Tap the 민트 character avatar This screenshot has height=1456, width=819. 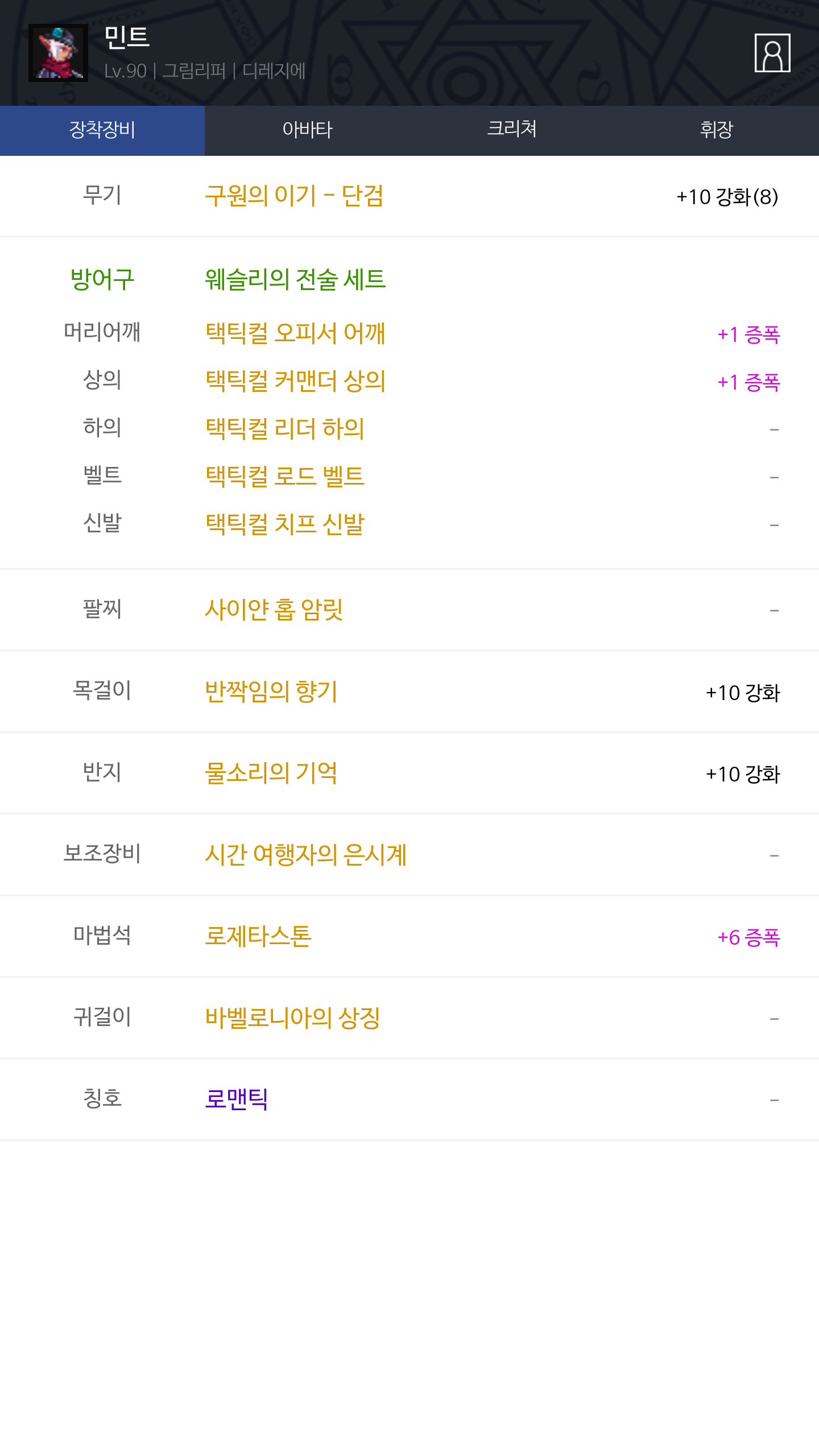58,53
